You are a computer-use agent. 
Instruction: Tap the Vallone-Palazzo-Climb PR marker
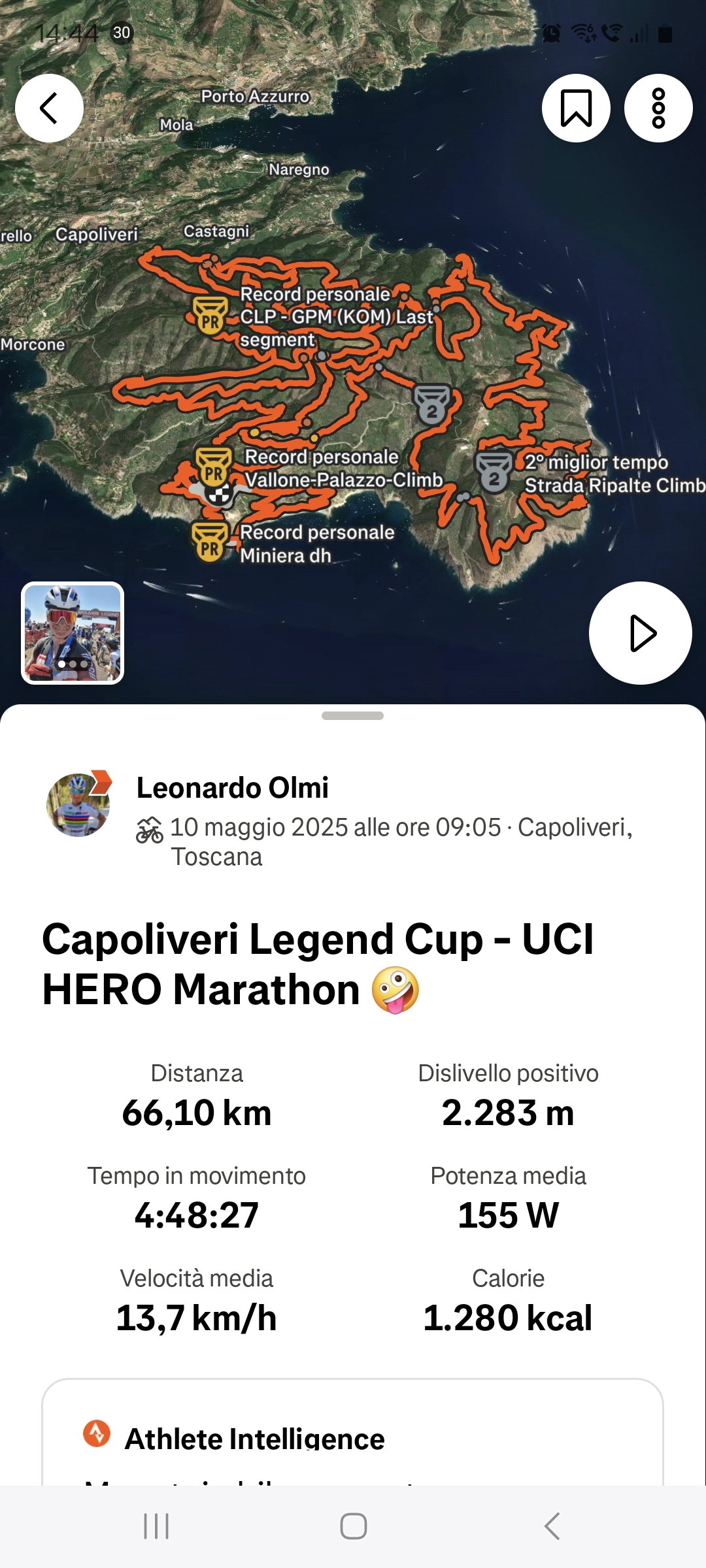pyautogui.click(x=214, y=466)
